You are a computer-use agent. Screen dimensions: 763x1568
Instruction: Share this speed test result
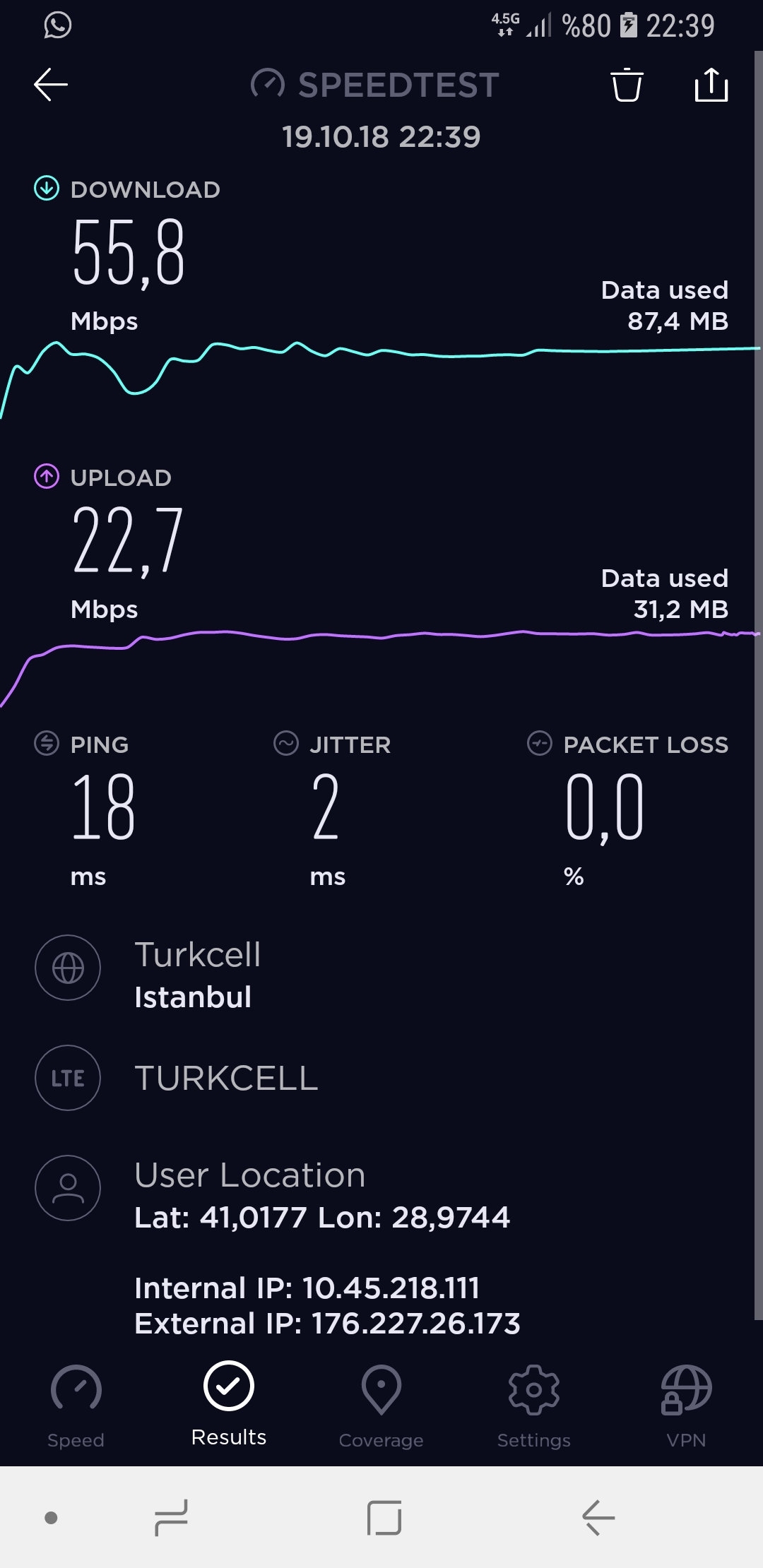point(711,85)
